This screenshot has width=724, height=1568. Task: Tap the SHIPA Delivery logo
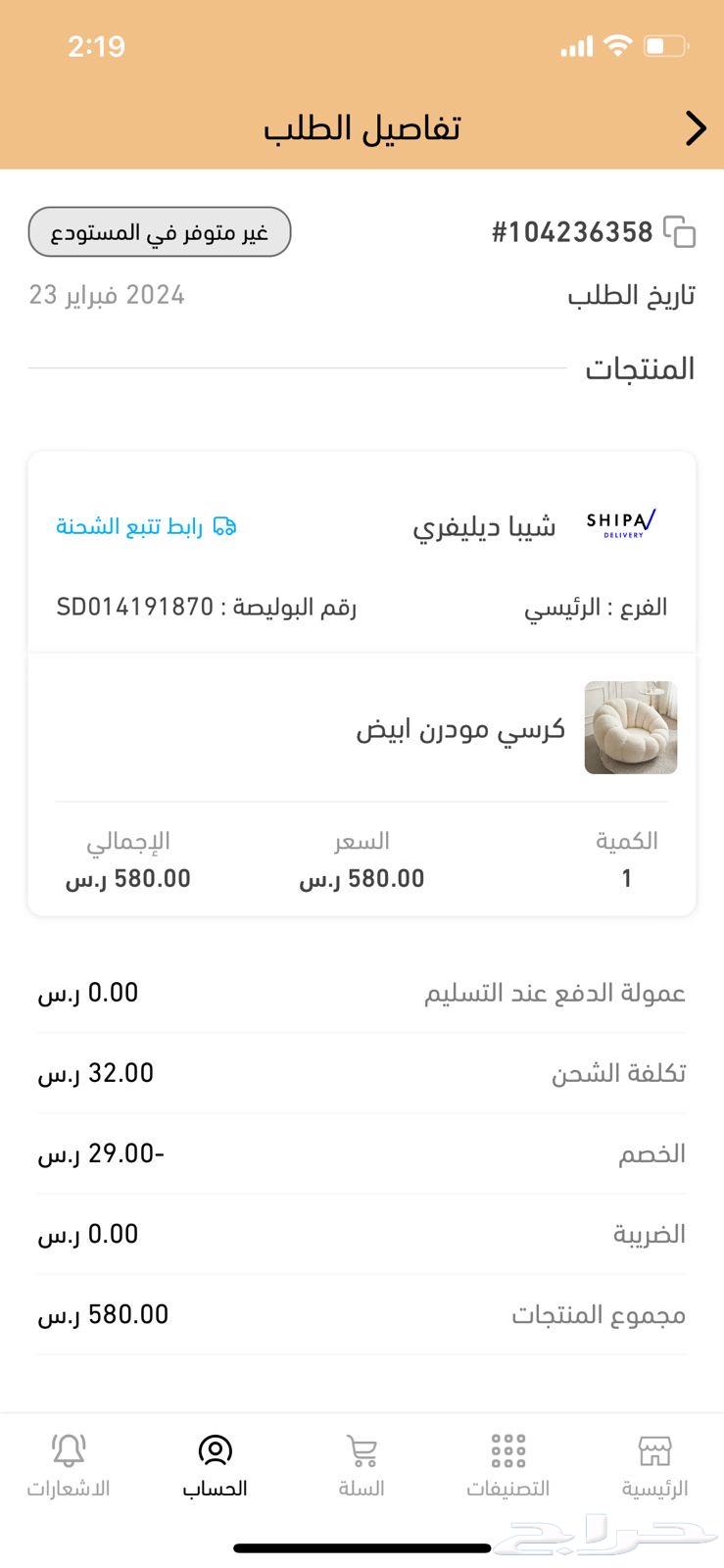pyautogui.click(x=621, y=523)
